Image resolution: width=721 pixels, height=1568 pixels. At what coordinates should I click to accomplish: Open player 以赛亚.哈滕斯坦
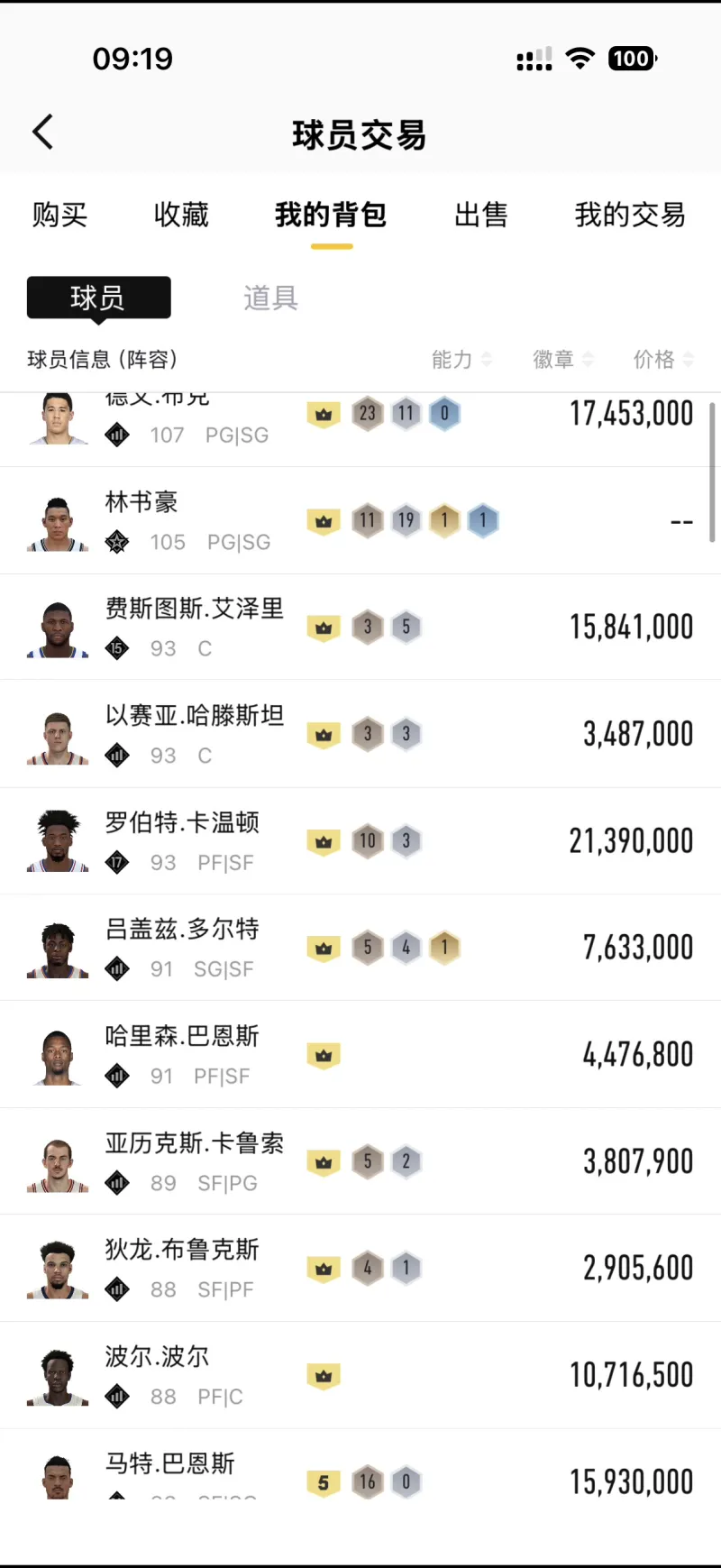(x=194, y=716)
